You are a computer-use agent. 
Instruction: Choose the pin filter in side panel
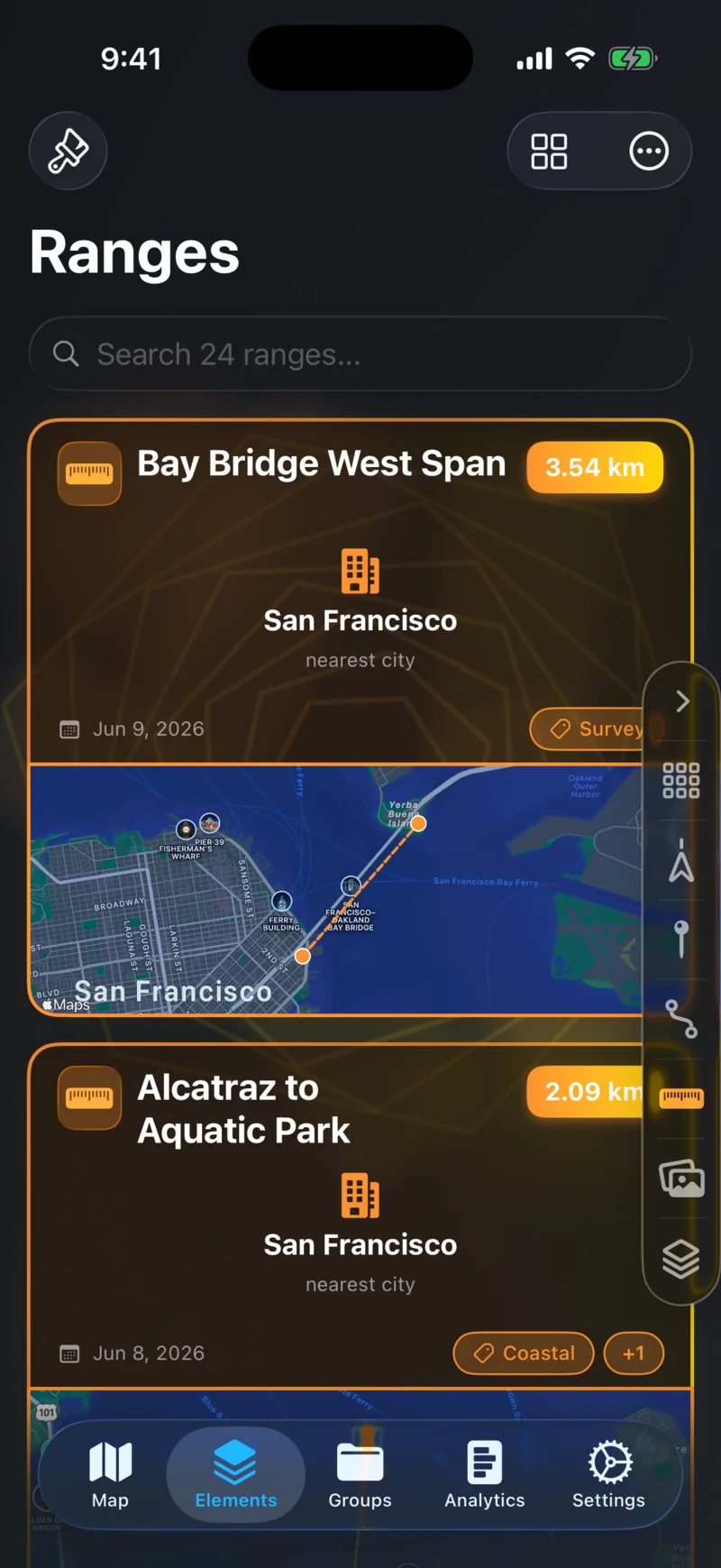681,939
